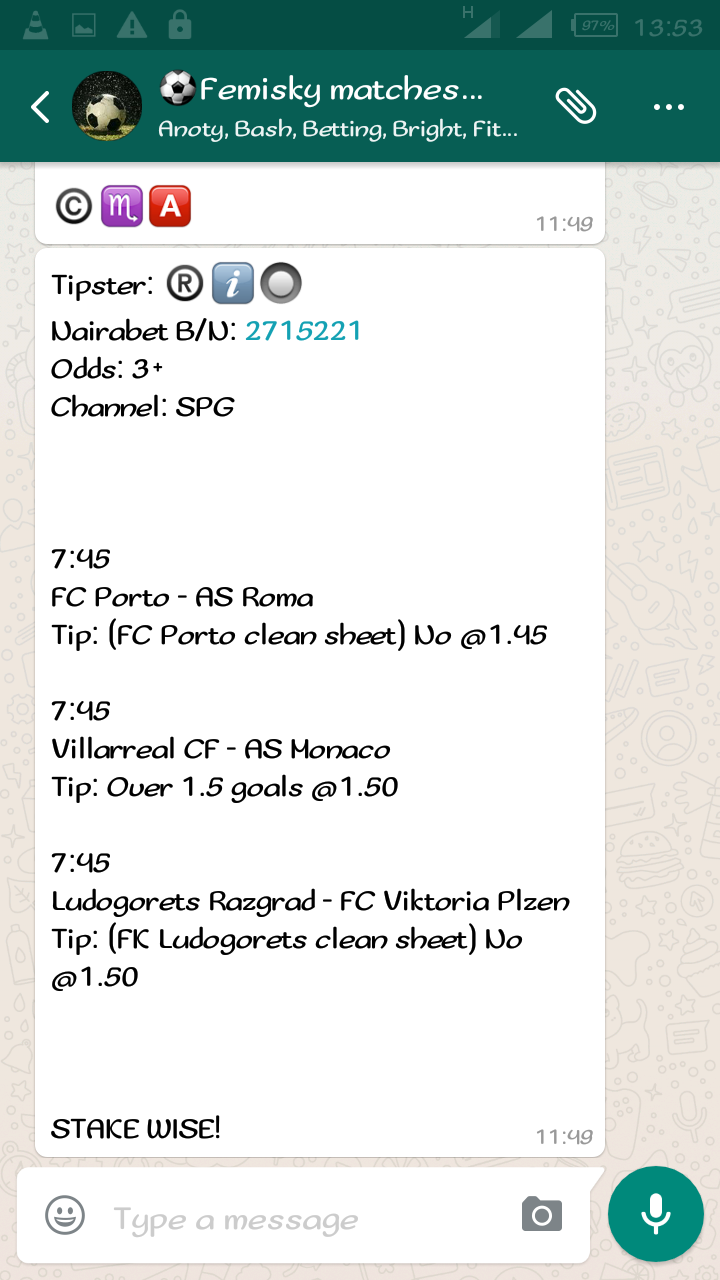The image size is (720, 1280).
Task: Open the emoji picker
Action: point(65,1216)
